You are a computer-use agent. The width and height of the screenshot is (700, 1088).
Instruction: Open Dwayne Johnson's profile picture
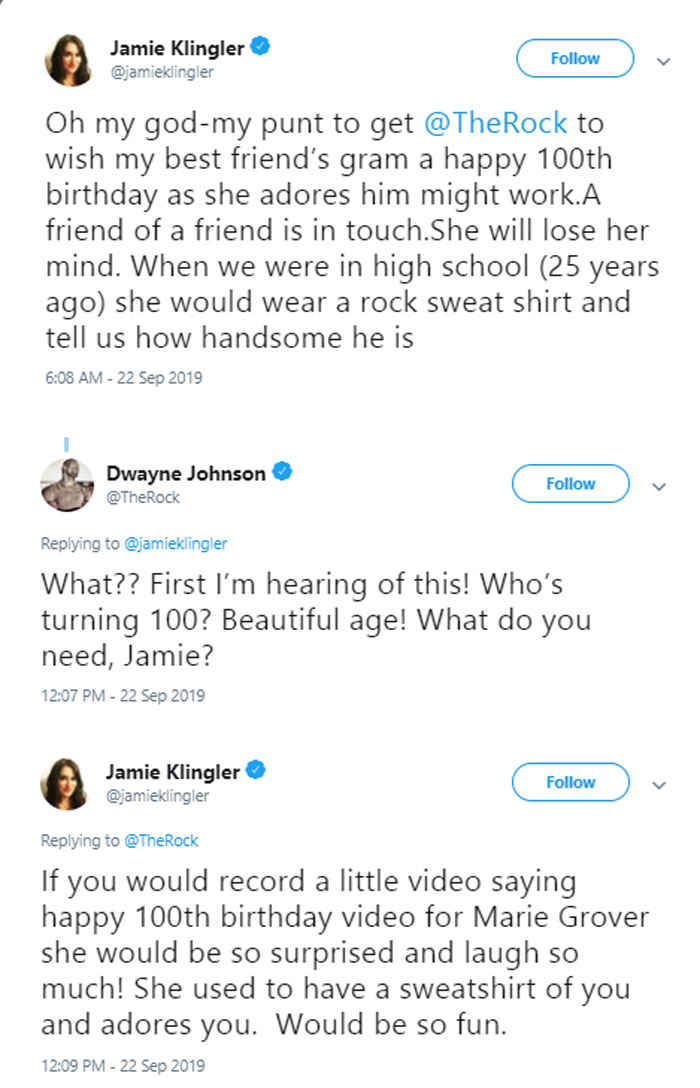click(x=65, y=484)
